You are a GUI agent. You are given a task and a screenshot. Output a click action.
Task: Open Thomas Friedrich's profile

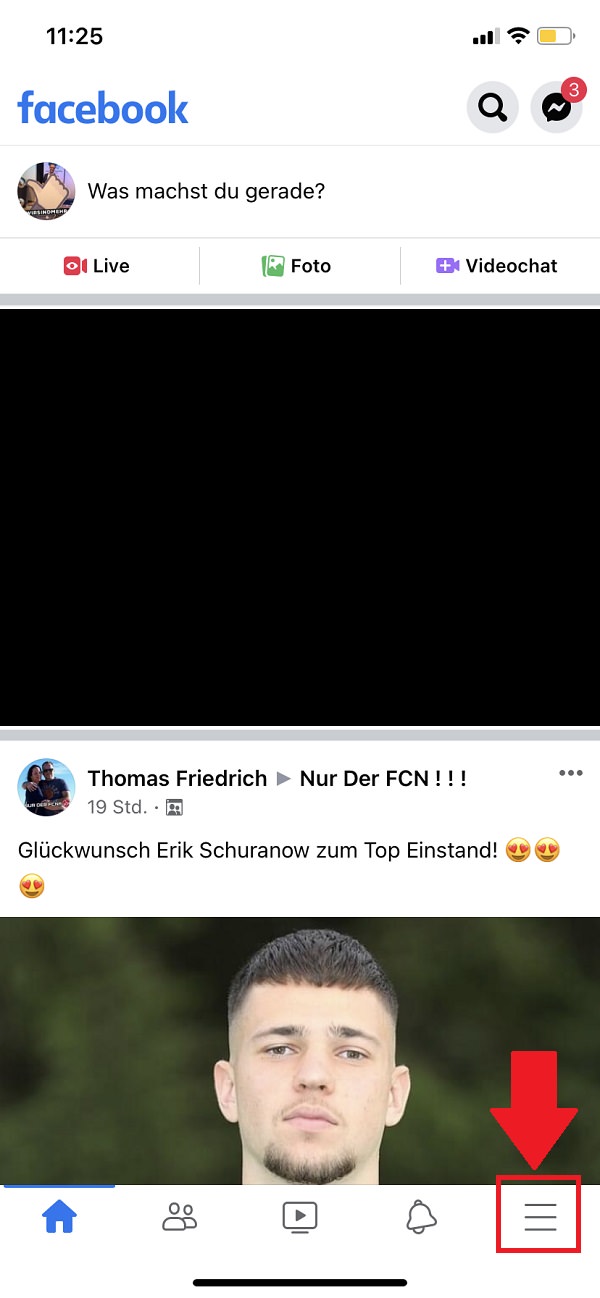177,778
